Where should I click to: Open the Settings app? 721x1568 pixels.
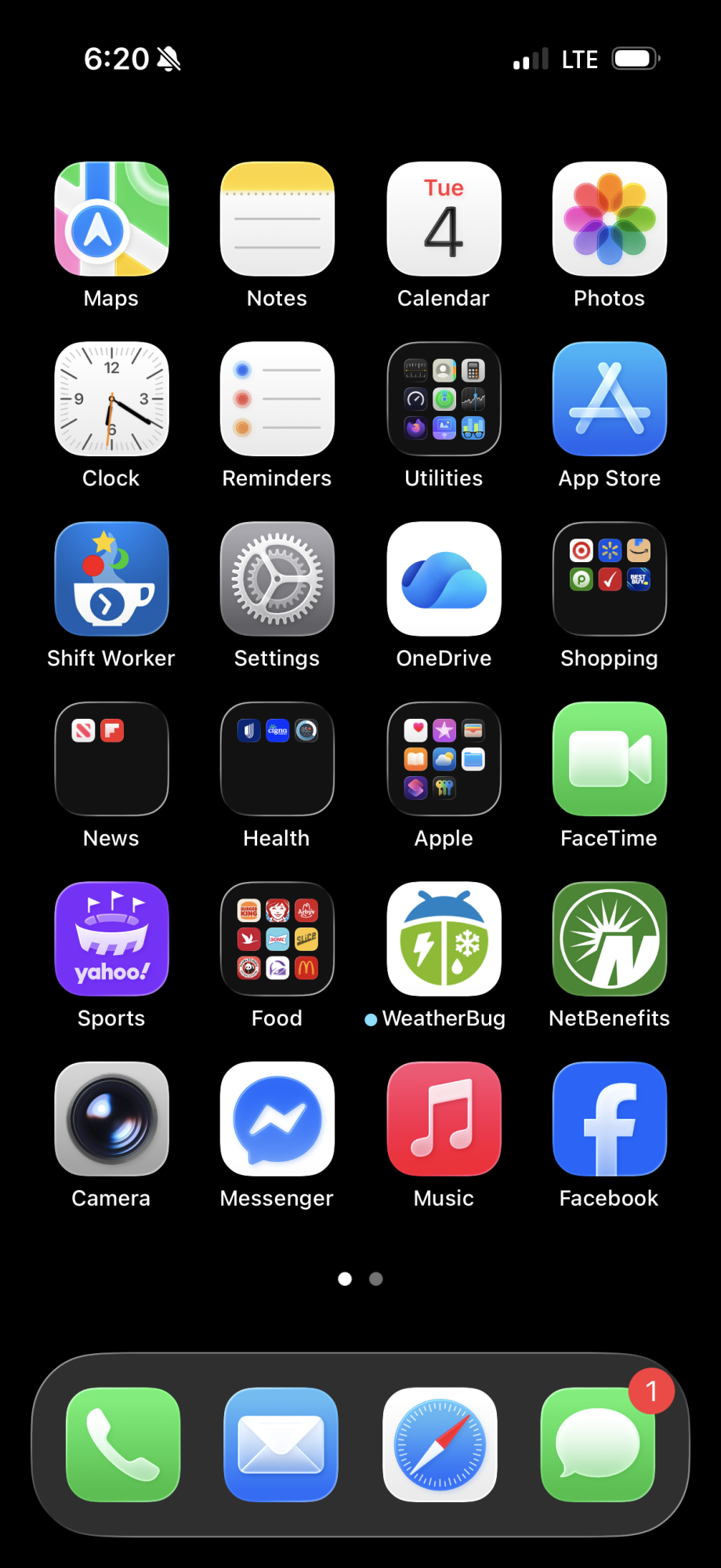pyautogui.click(x=277, y=579)
